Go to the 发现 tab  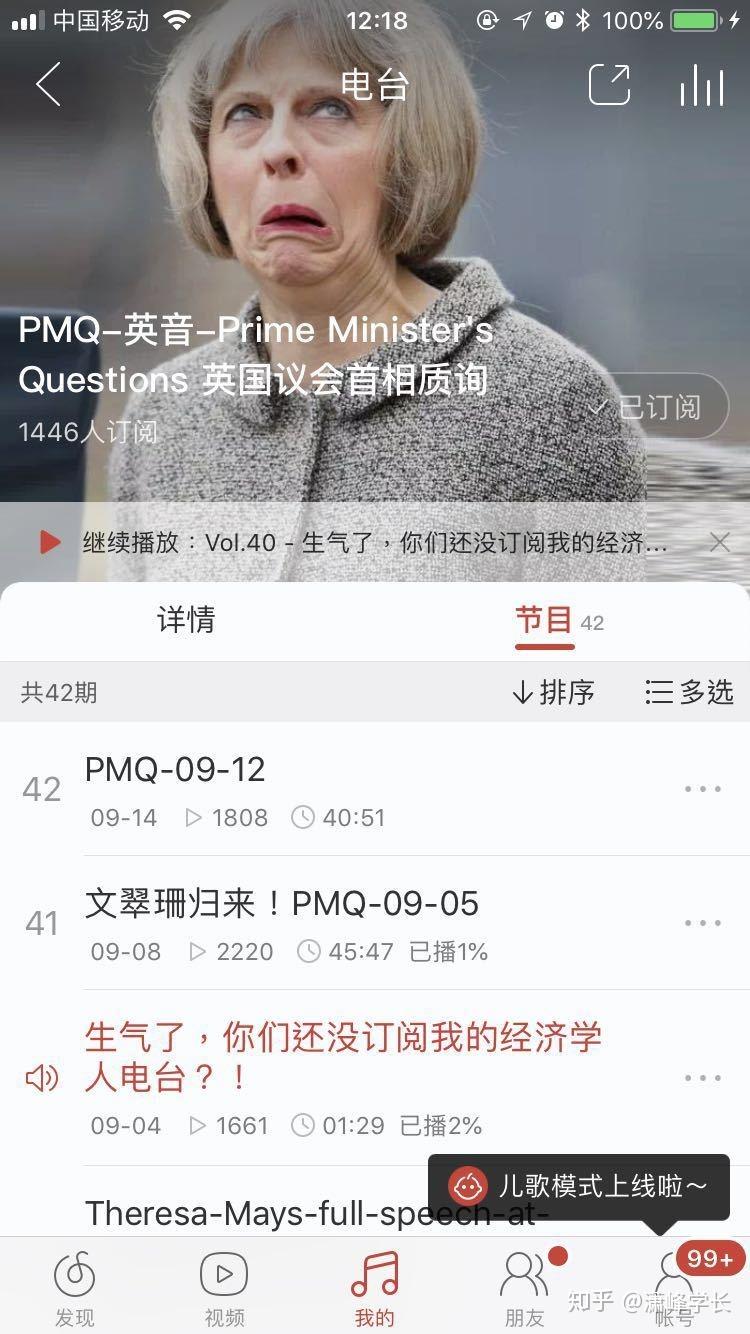75,1288
